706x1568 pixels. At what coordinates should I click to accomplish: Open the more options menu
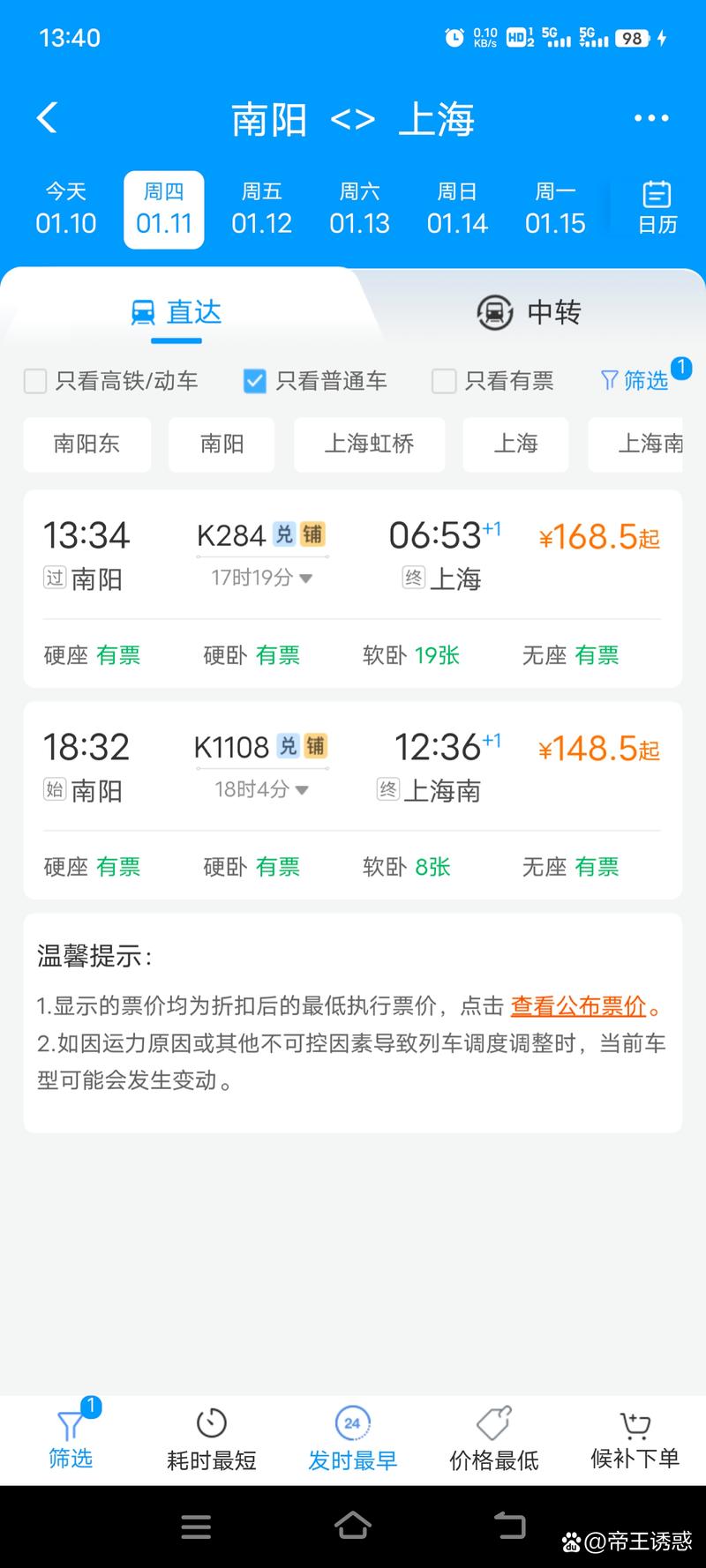[650, 117]
